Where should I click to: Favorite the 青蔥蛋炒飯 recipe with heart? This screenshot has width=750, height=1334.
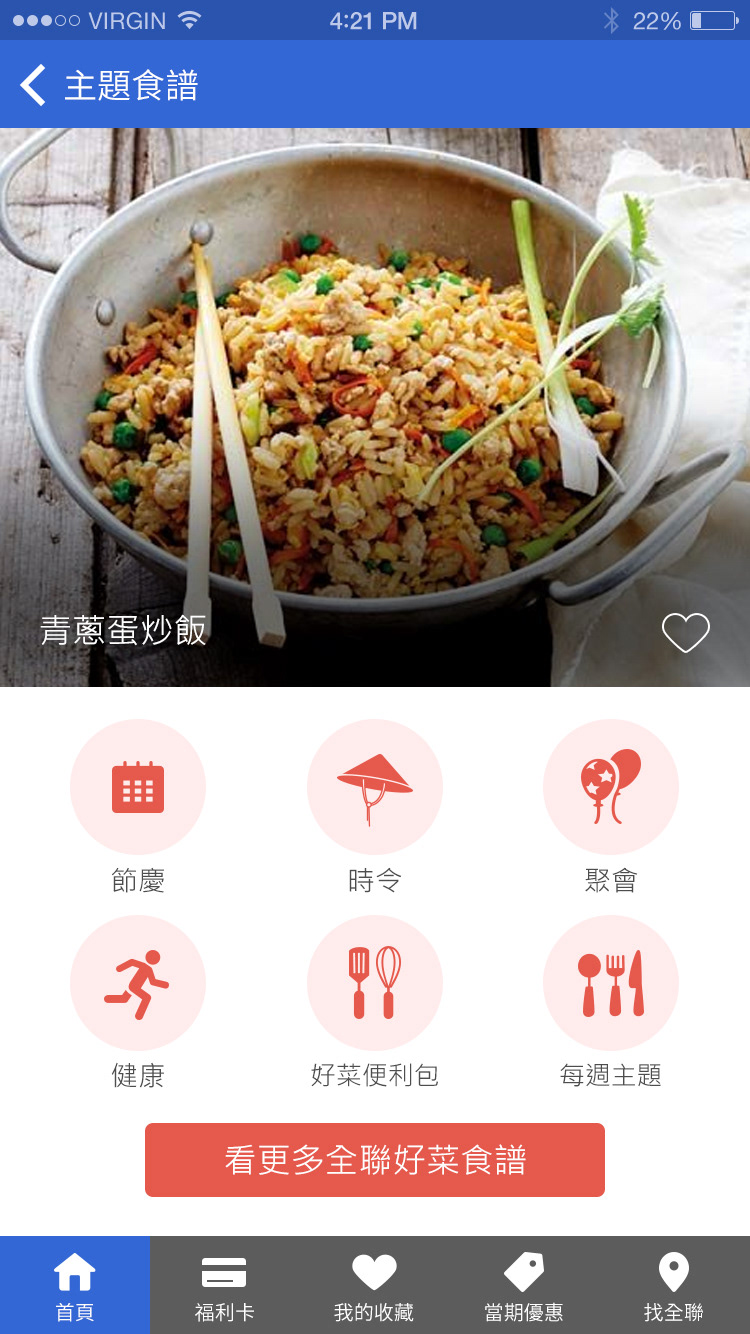coord(685,632)
